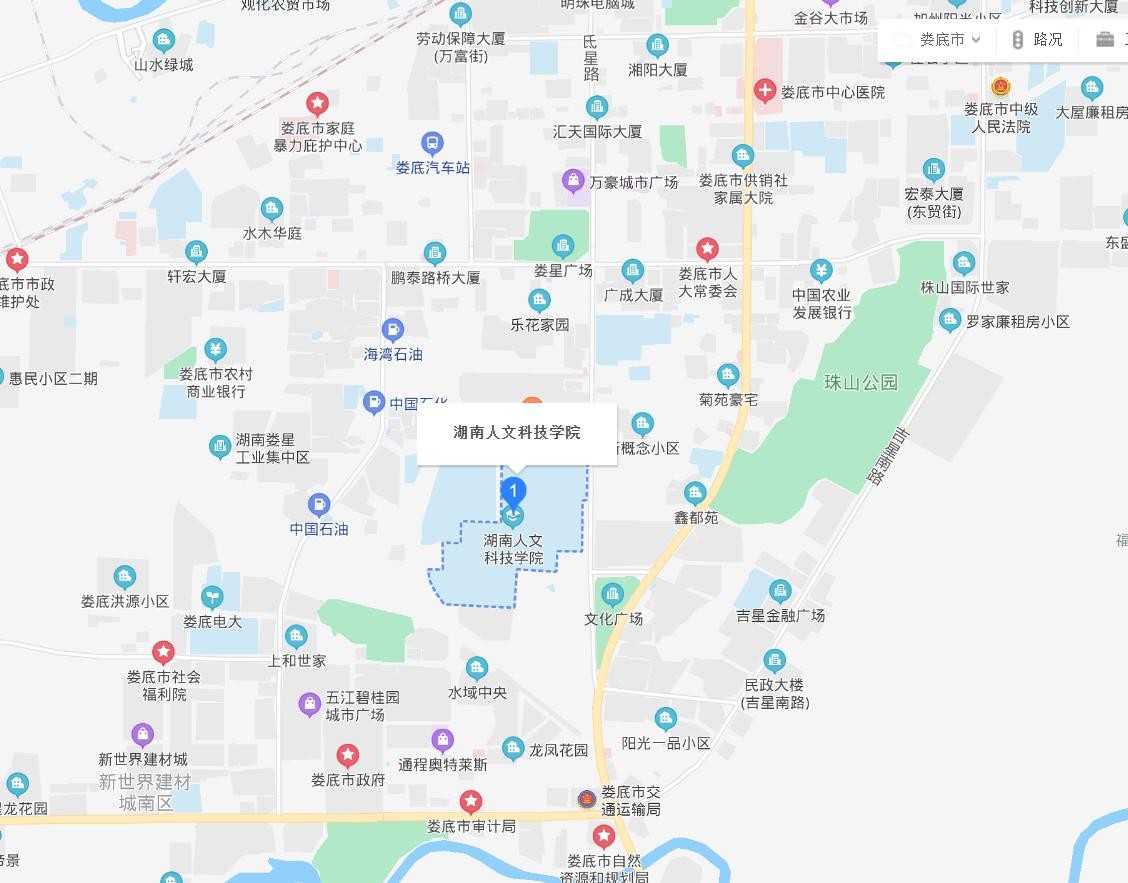
Task: Open the toolbox briefcase icon
Action: [1104, 40]
